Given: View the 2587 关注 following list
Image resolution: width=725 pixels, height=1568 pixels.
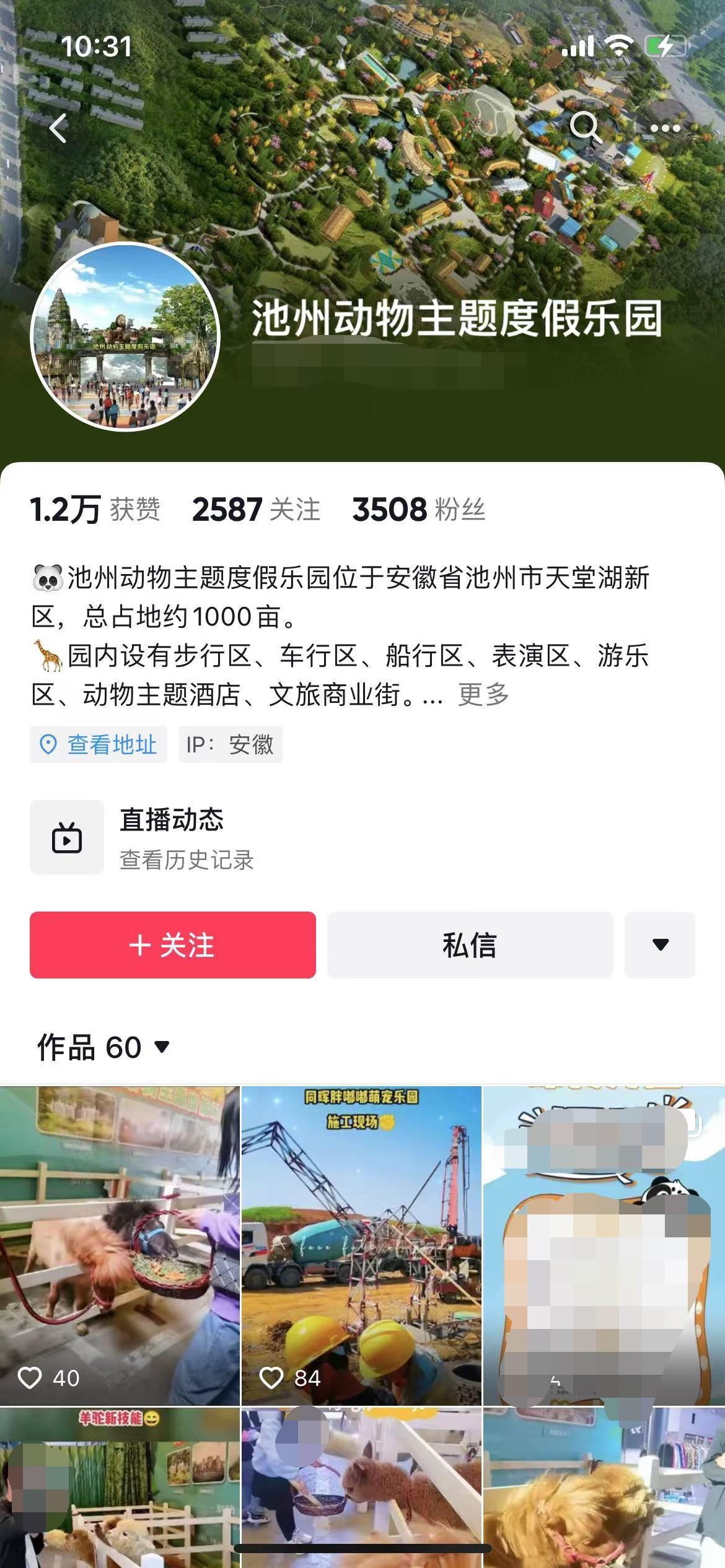Looking at the screenshot, I should (x=256, y=509).
